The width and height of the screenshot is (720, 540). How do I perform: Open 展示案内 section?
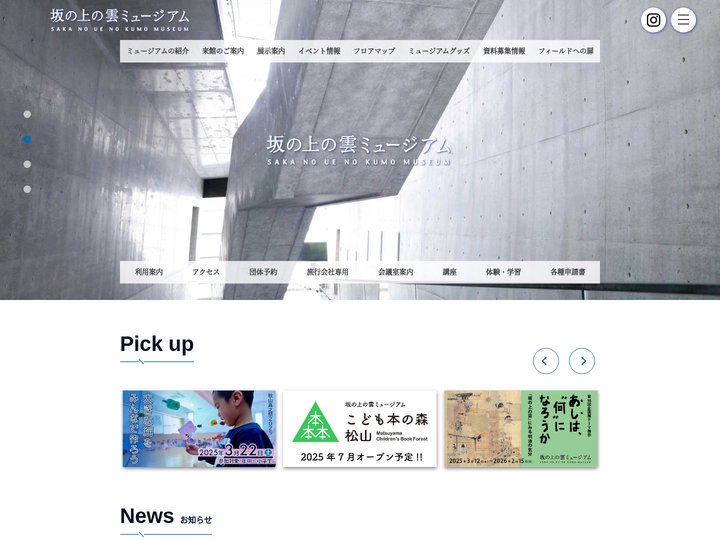[x=271, y=51]
